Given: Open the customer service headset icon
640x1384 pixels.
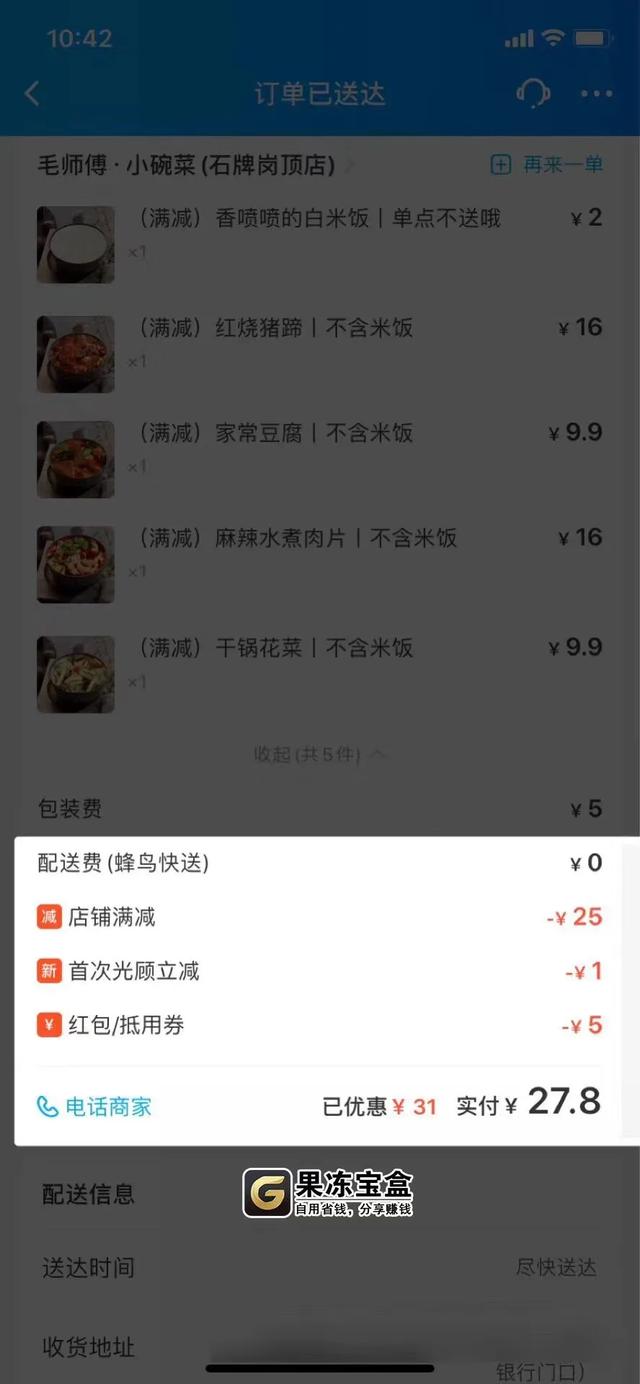Looking at the screenshot, I should (533, 94).
